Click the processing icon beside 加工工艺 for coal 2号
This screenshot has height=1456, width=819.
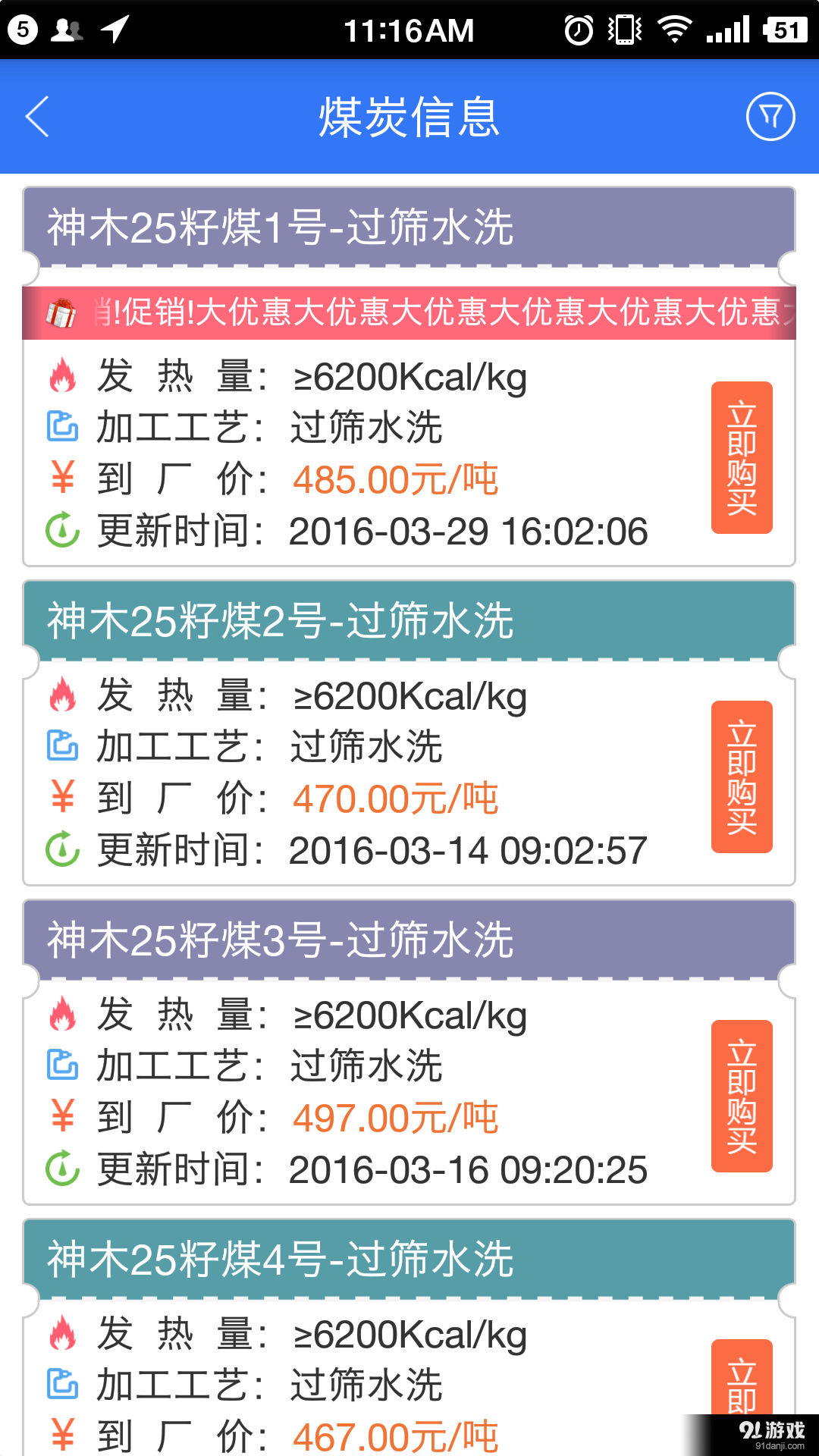point(64,747)
